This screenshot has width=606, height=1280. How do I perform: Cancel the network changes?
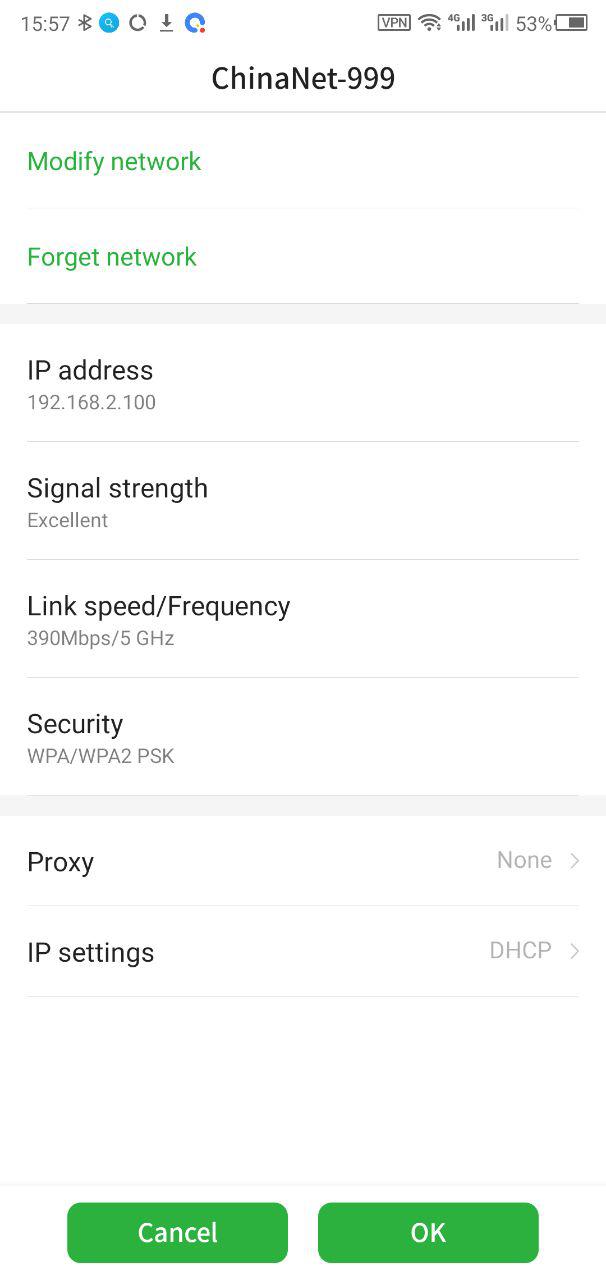(177, 1232)
